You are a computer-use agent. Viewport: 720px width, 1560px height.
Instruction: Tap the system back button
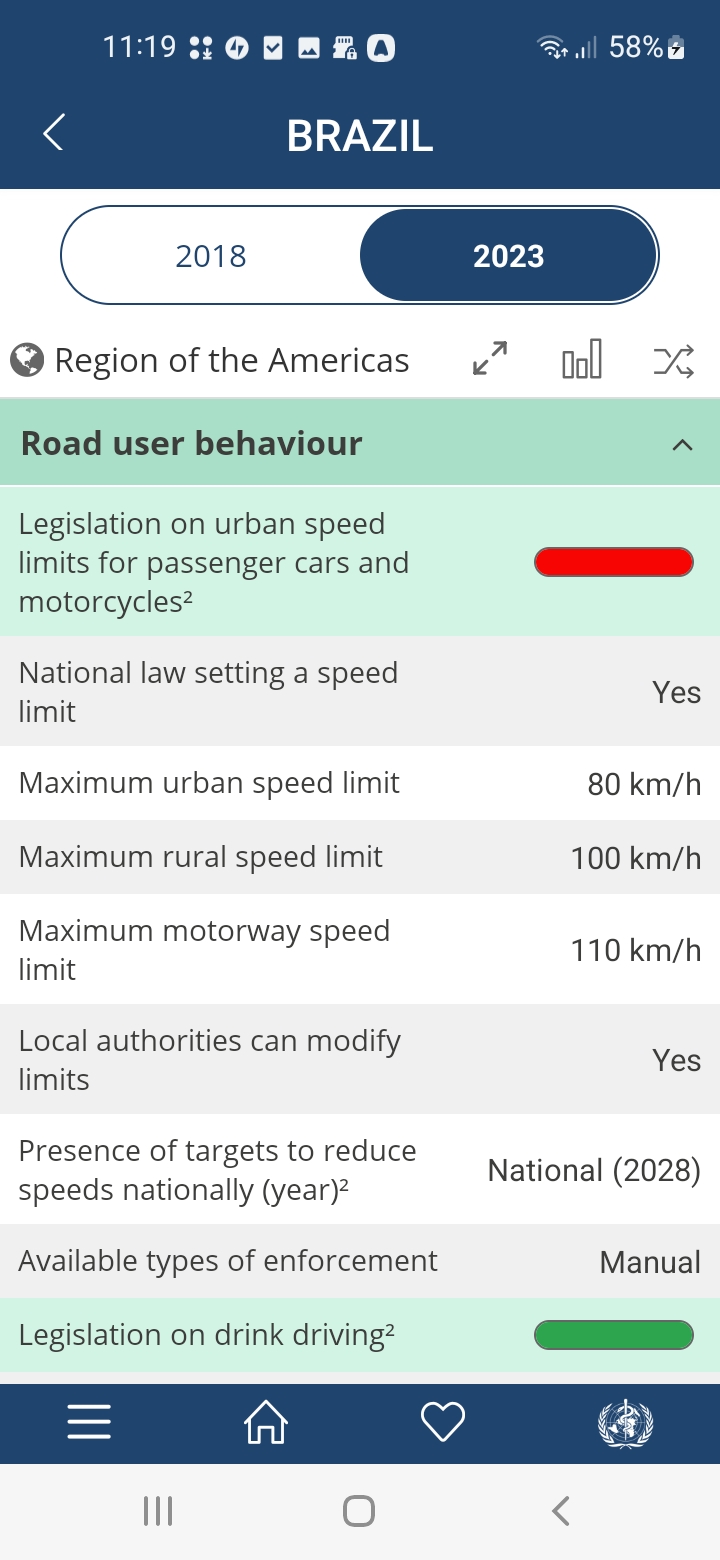pyautogui.click(x=561, y=1511)
